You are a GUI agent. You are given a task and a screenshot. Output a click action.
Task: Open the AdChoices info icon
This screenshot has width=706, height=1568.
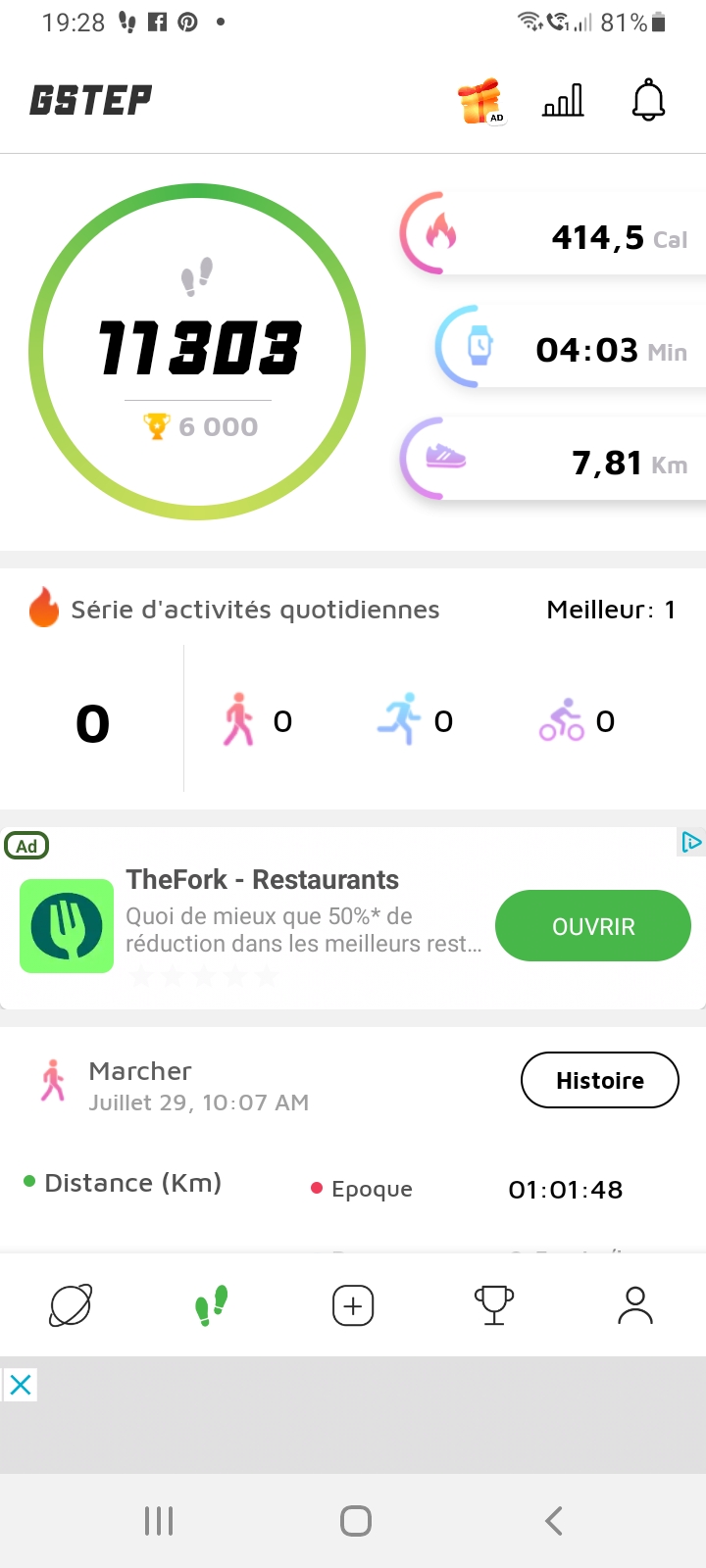[x=691, y=842]
